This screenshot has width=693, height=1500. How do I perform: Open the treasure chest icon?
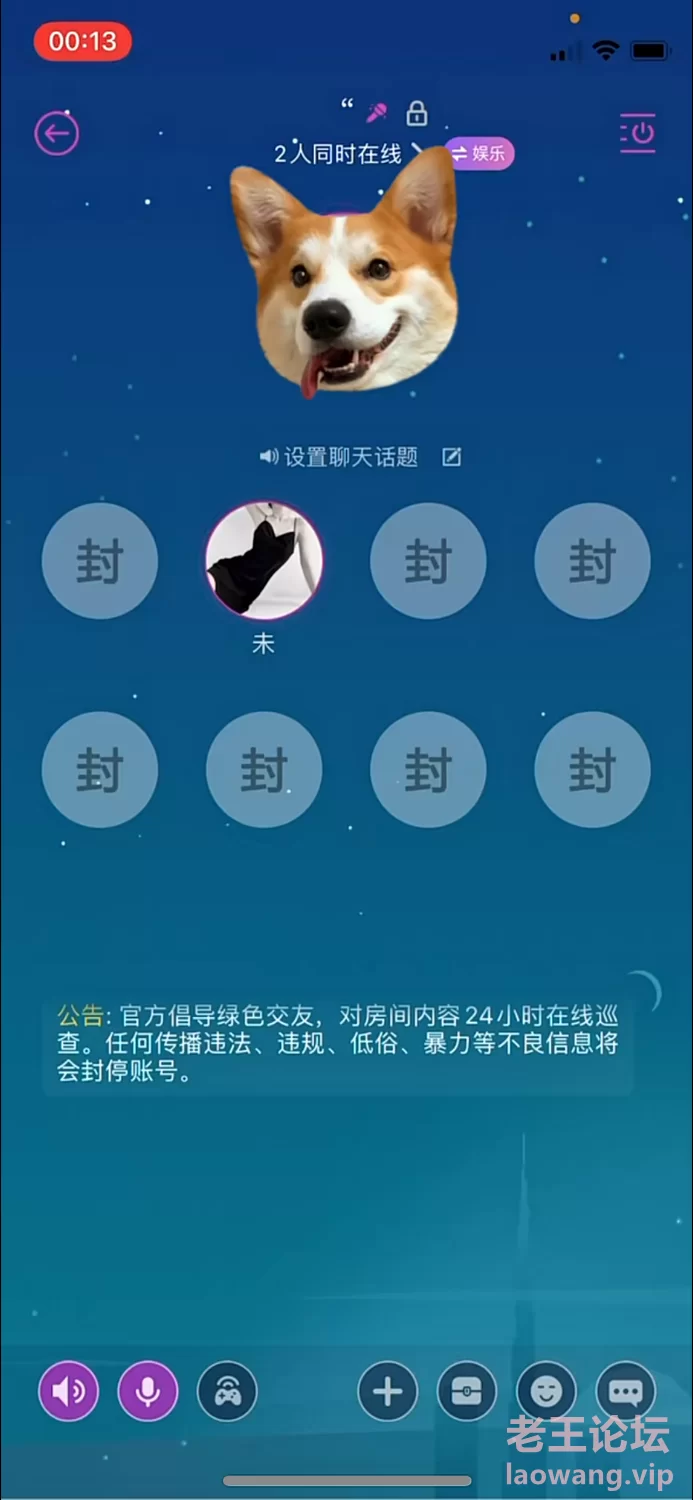coord(467,1391)
